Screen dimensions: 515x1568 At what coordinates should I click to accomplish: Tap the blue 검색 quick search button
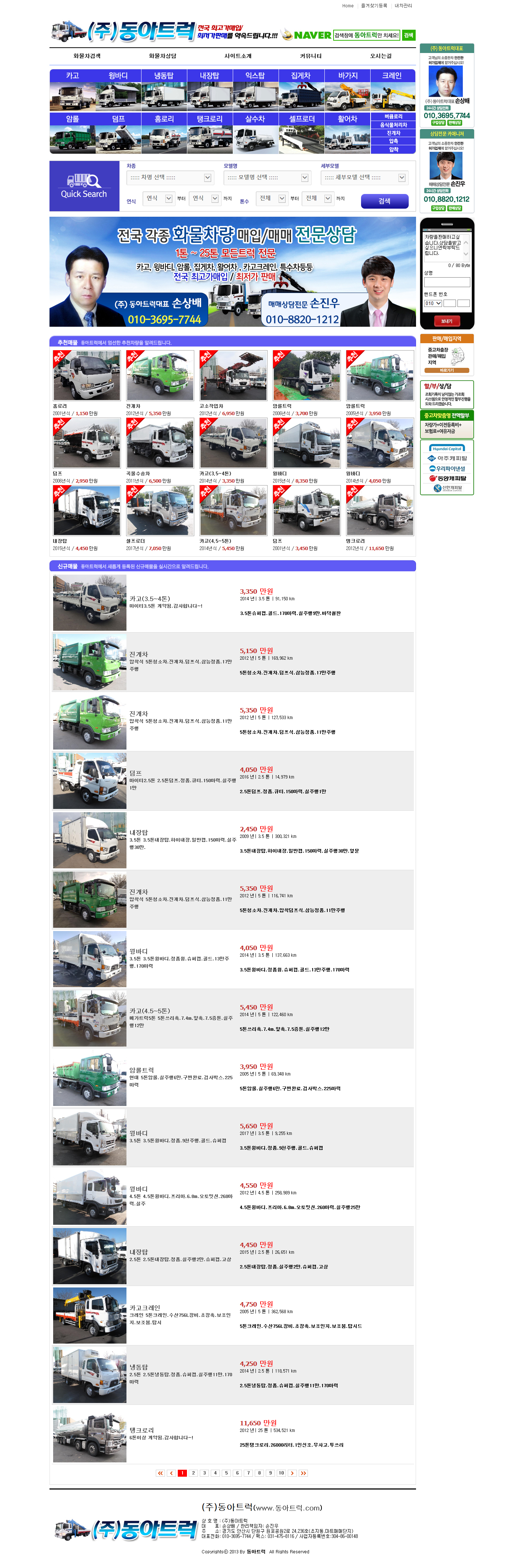click(384, 201)
